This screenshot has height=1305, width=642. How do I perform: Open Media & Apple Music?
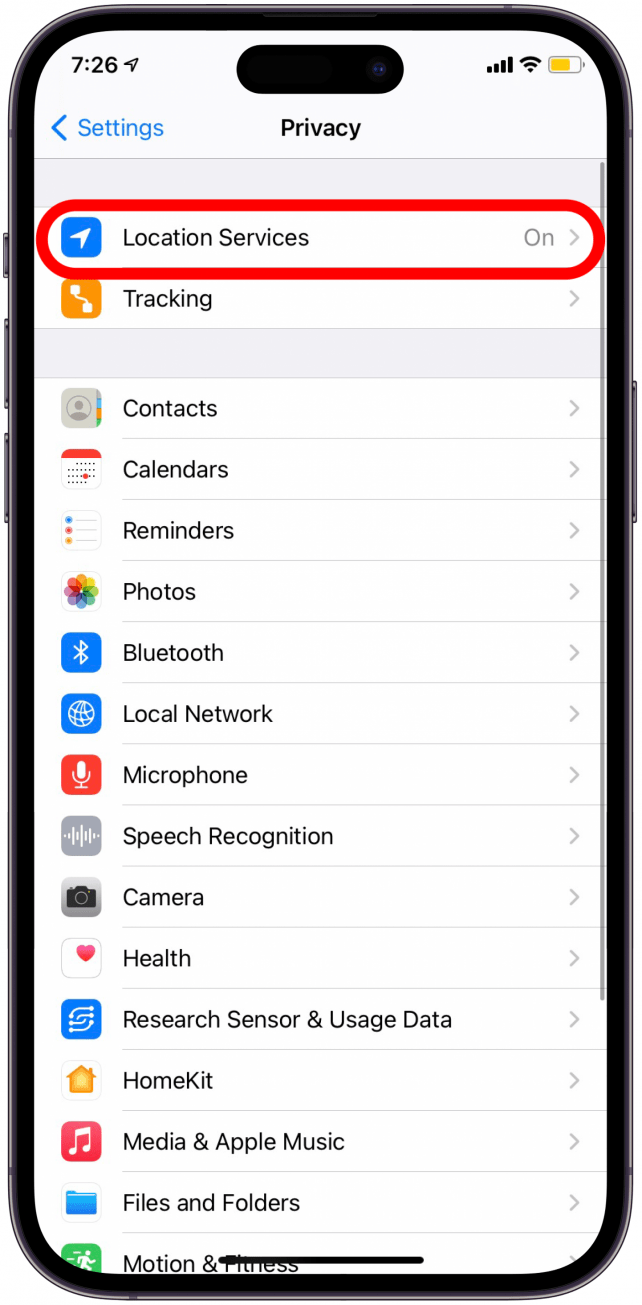tap(320, 1142)
